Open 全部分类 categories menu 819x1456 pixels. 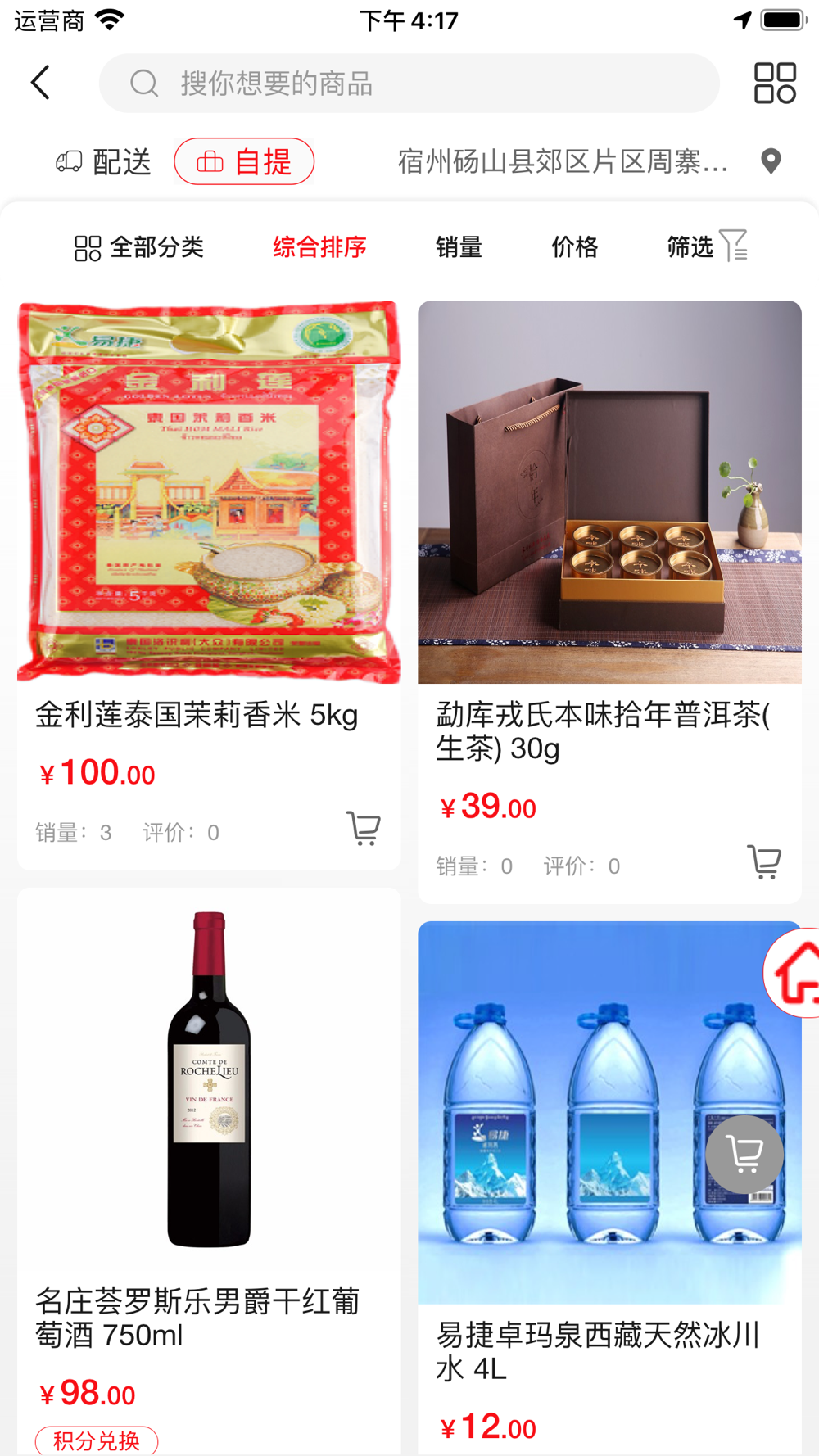click(x=139, y=247)
